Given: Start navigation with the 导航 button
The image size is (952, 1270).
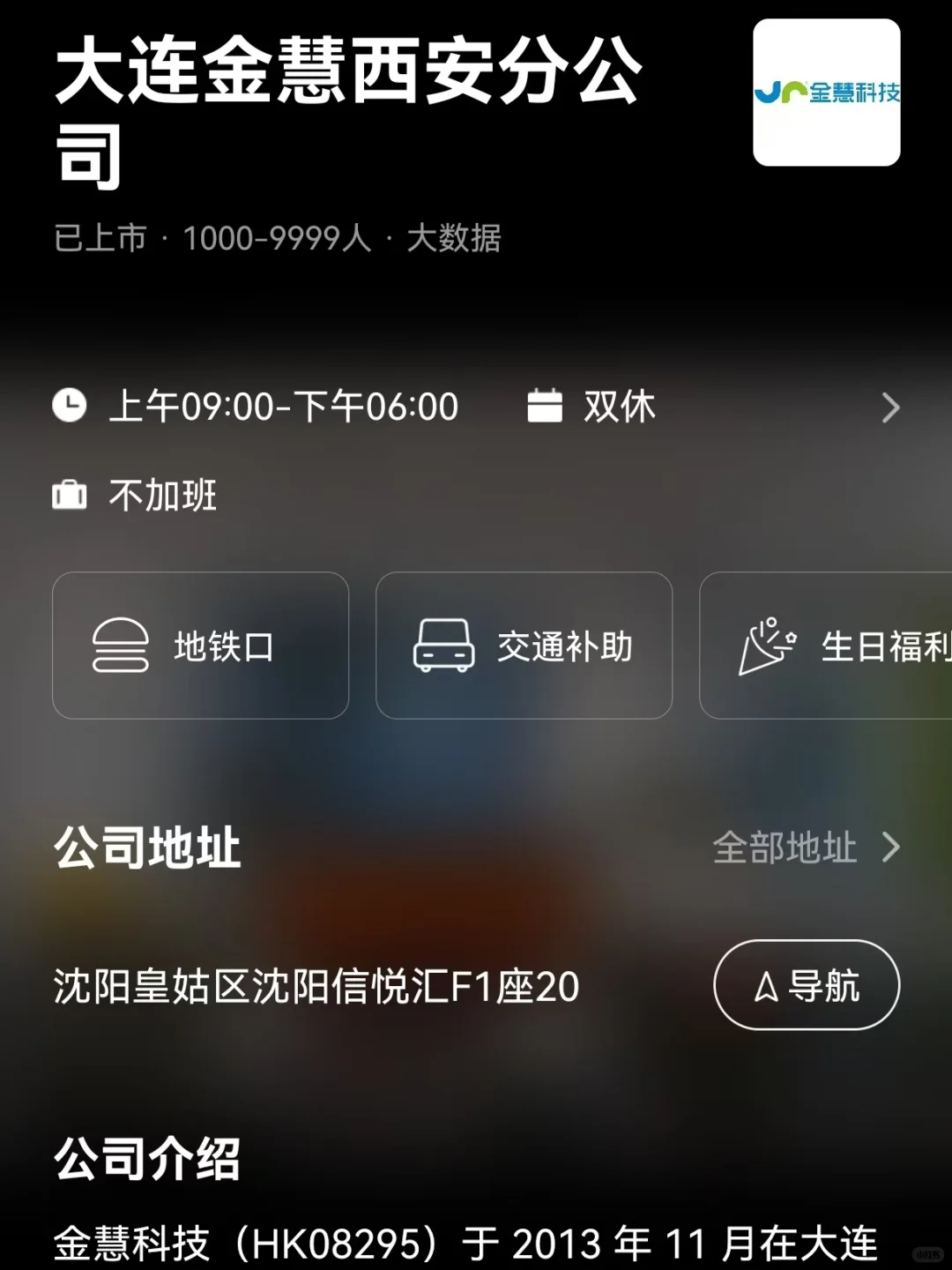Looking at the screenshot, I should pyautogui.click(x=807, y=985).
